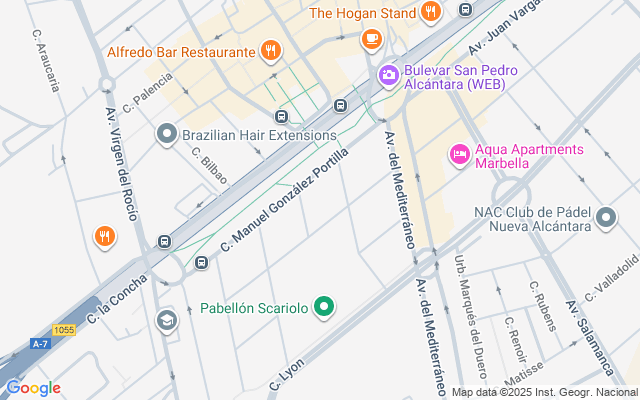
Task: Open the graduation cap school marker
Action: tap(167, 319)
